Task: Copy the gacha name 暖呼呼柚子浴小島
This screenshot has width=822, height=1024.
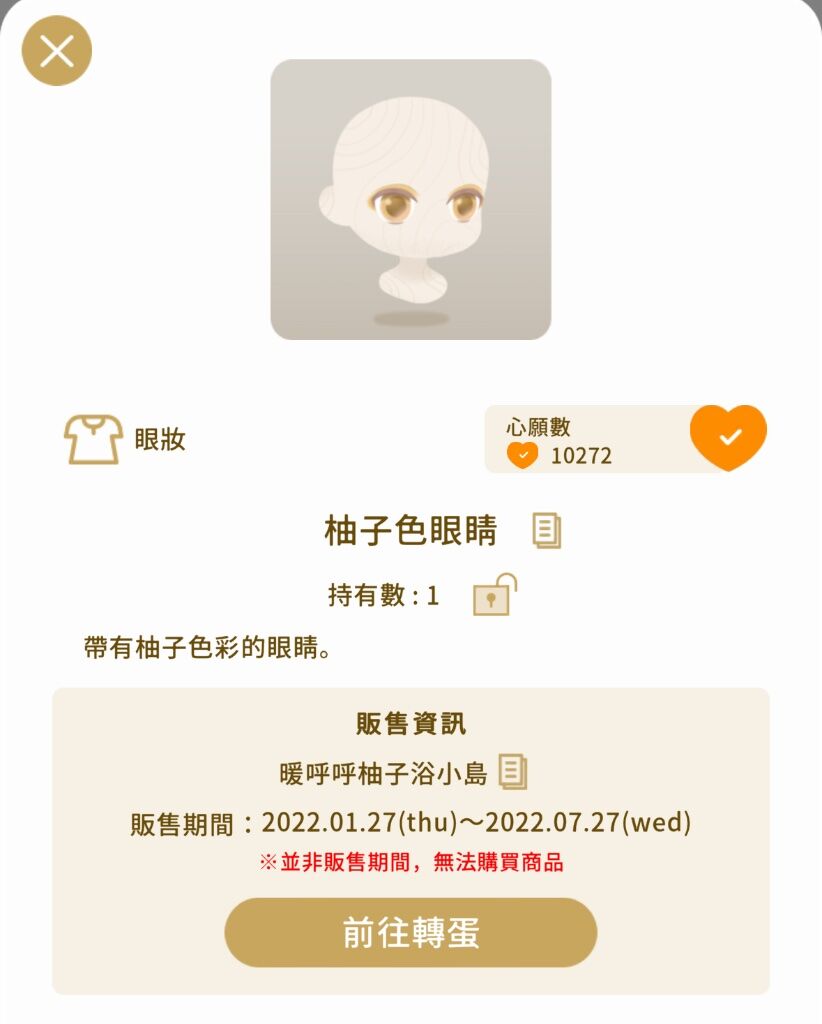Action: pyautogui.click(x=512, y=772)
